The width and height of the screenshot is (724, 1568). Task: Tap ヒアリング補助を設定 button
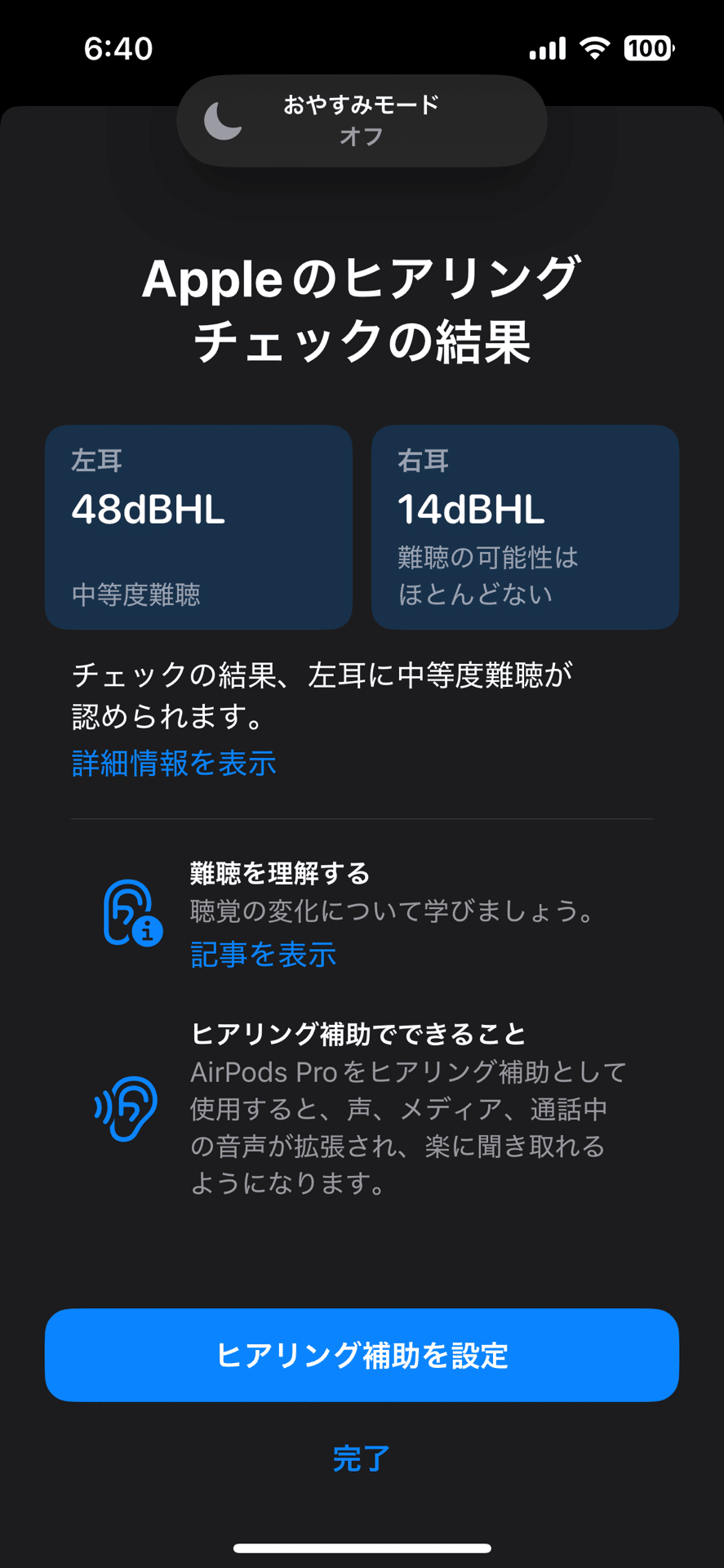[362, 1355]
